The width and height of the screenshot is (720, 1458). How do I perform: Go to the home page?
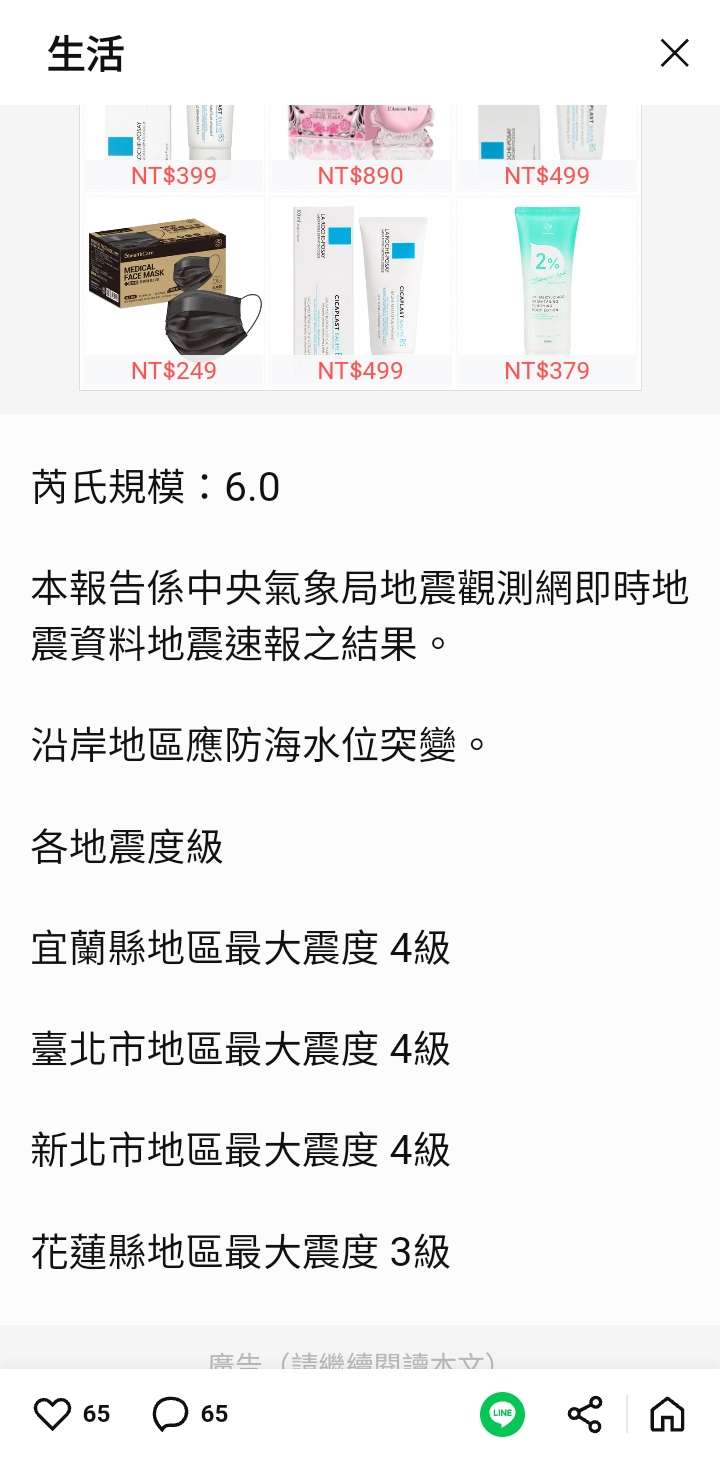point(667,1413)
